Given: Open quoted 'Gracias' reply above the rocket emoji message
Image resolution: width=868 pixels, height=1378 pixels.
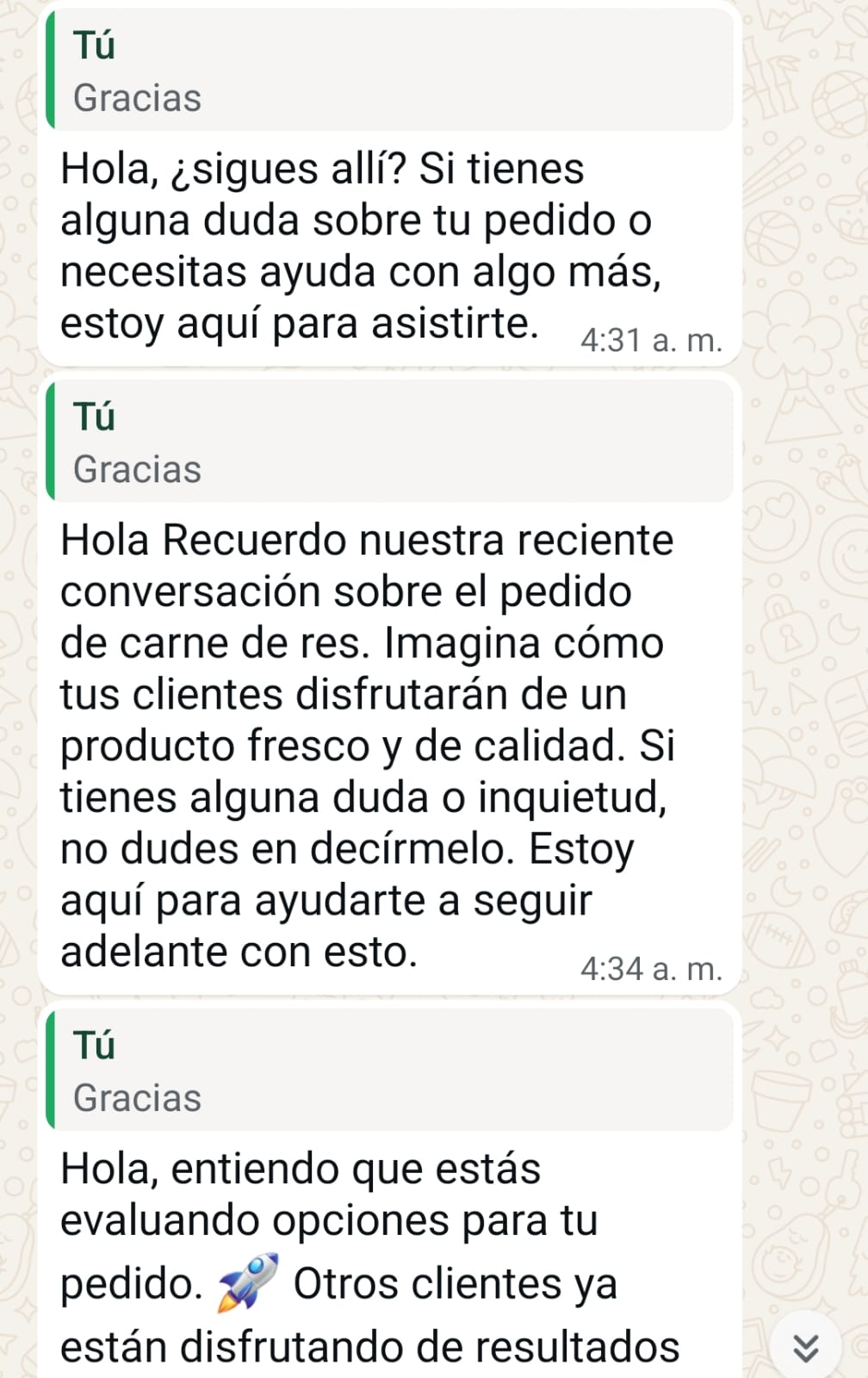Looking at the screenshot, I should pyautogui.click(x=389, y=1071).
